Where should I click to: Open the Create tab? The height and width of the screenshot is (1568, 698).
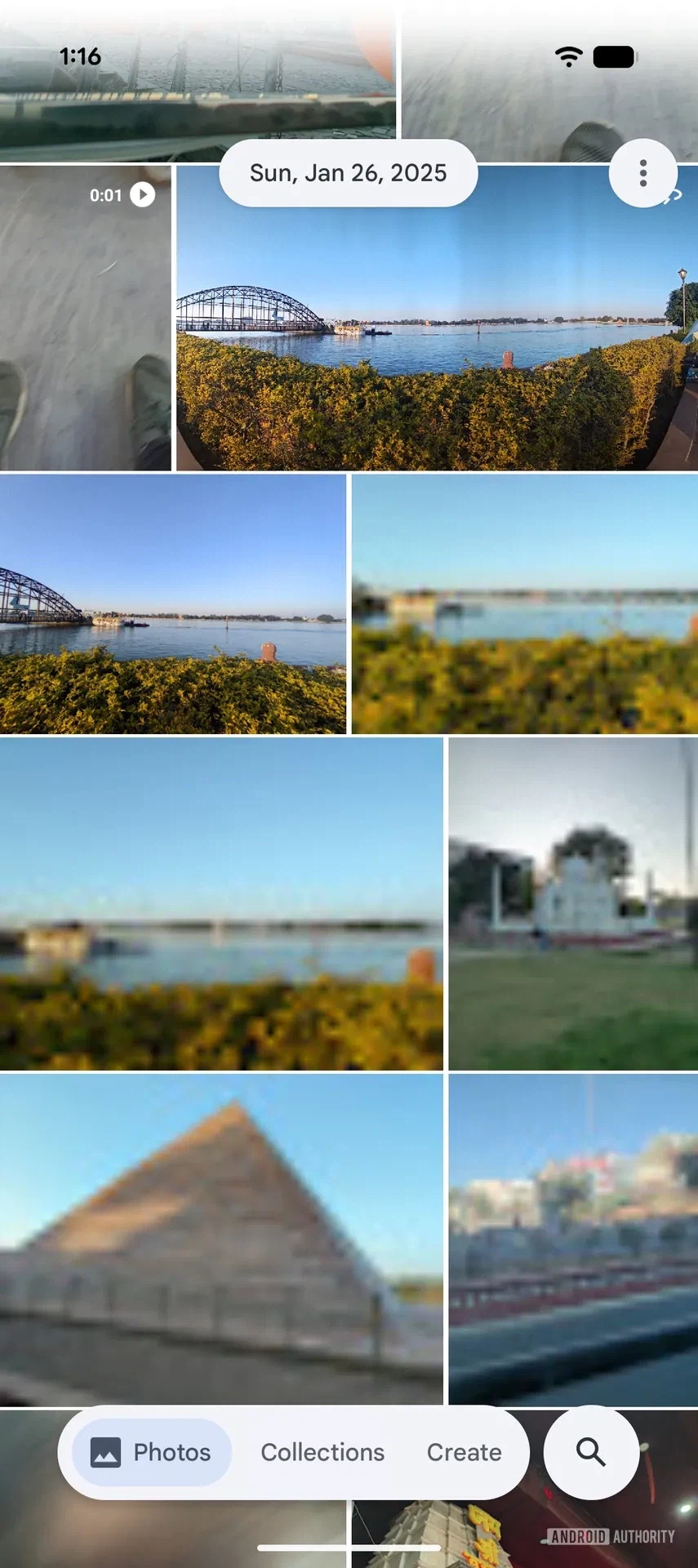click(x=464, y=1452)
